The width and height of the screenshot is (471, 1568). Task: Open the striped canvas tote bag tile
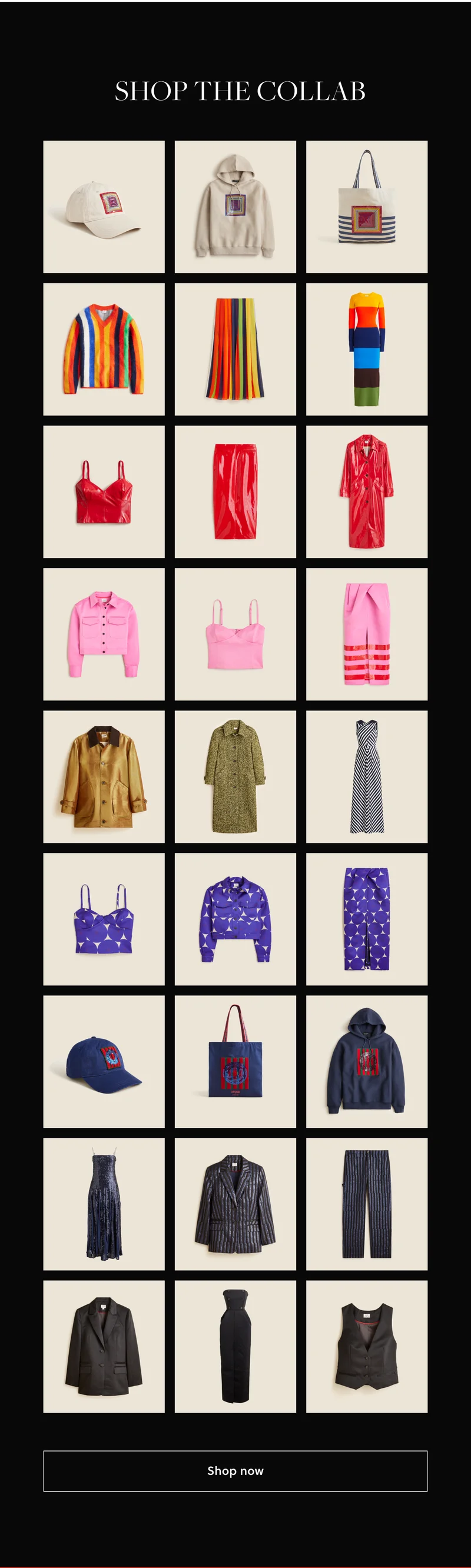366,207
